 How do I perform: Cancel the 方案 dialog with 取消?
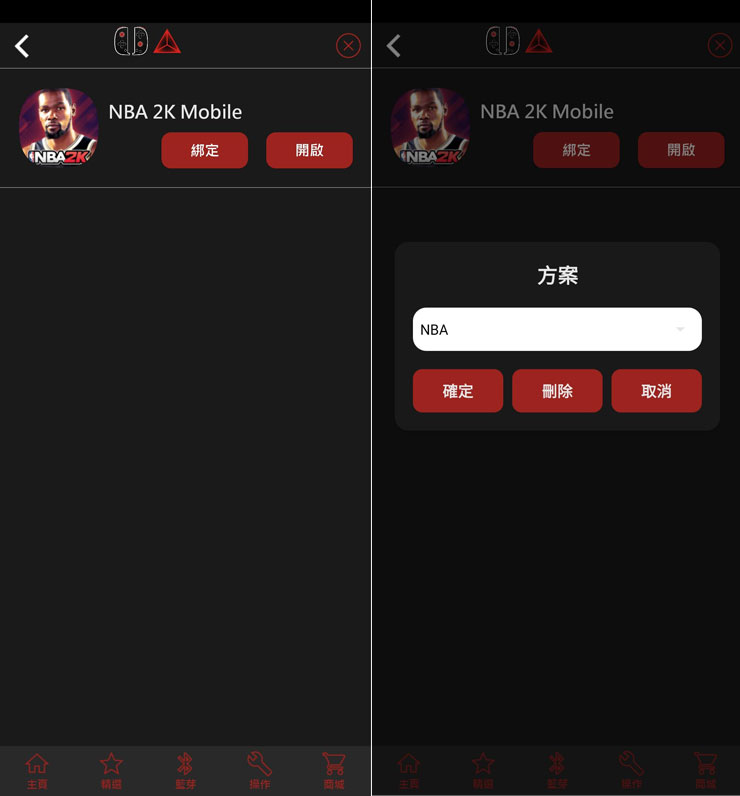pyautogui.click(x=656, y=391)
